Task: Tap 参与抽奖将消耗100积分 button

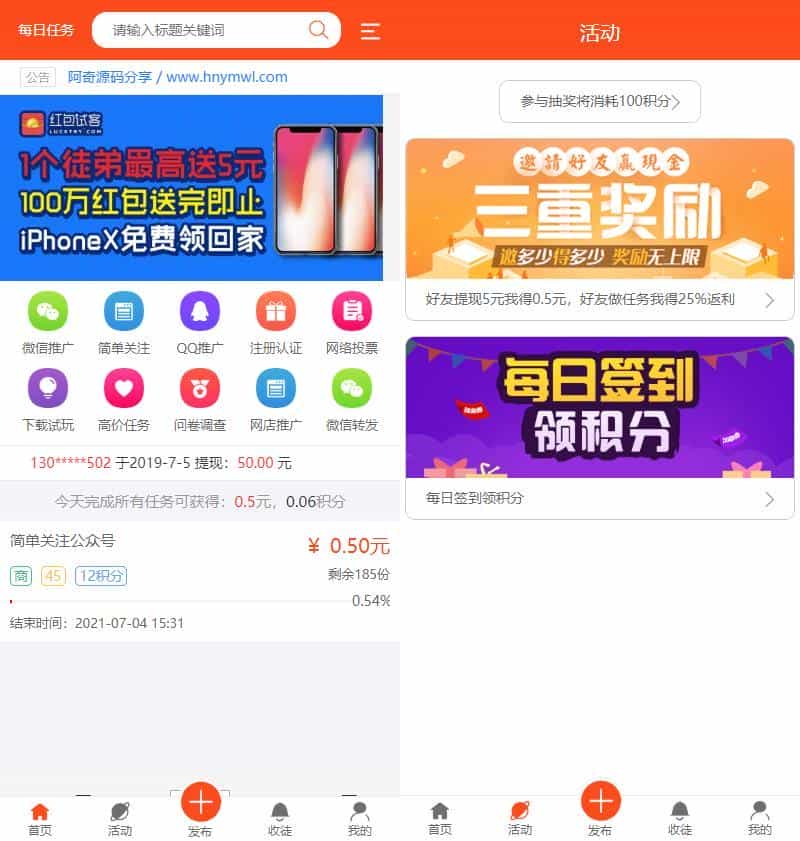Action: [x=600, y=101]
